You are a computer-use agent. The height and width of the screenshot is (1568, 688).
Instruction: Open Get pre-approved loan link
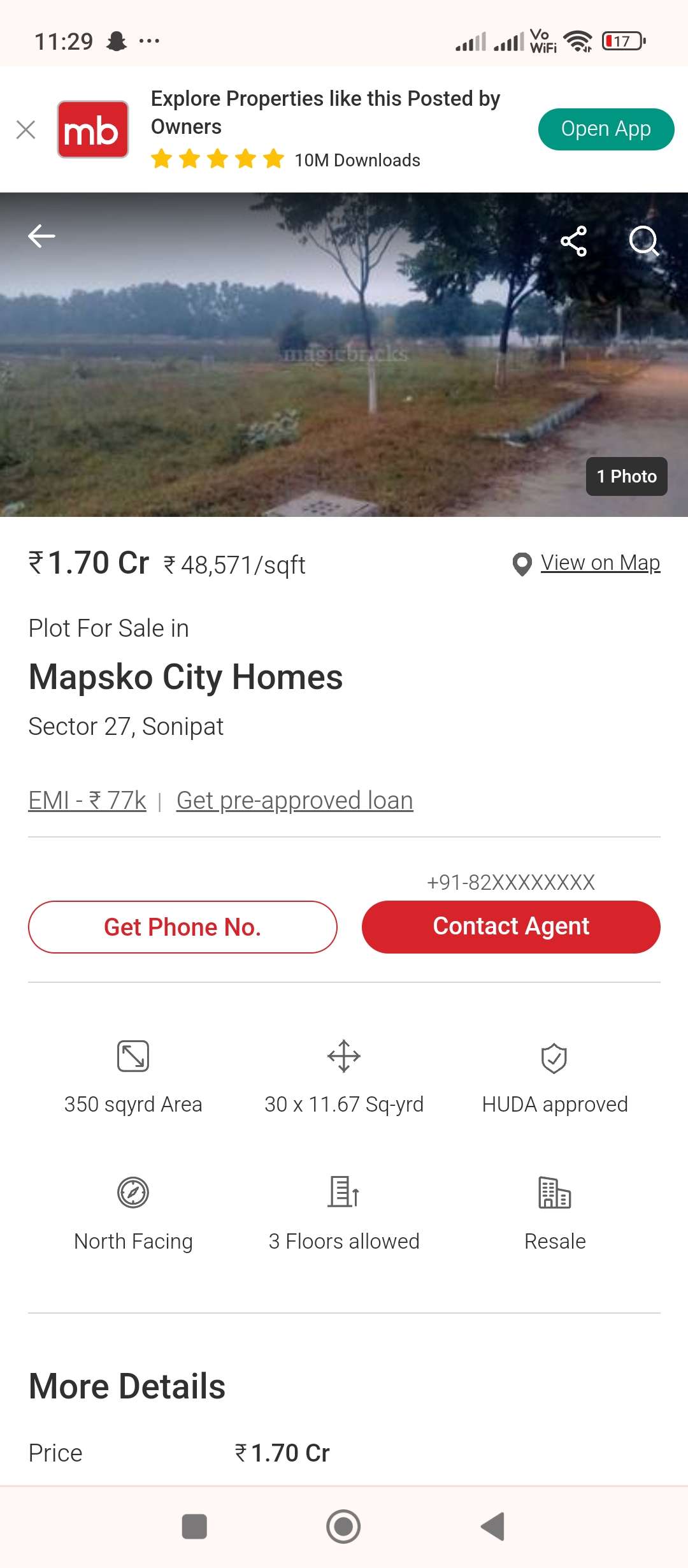coord(295,800)
